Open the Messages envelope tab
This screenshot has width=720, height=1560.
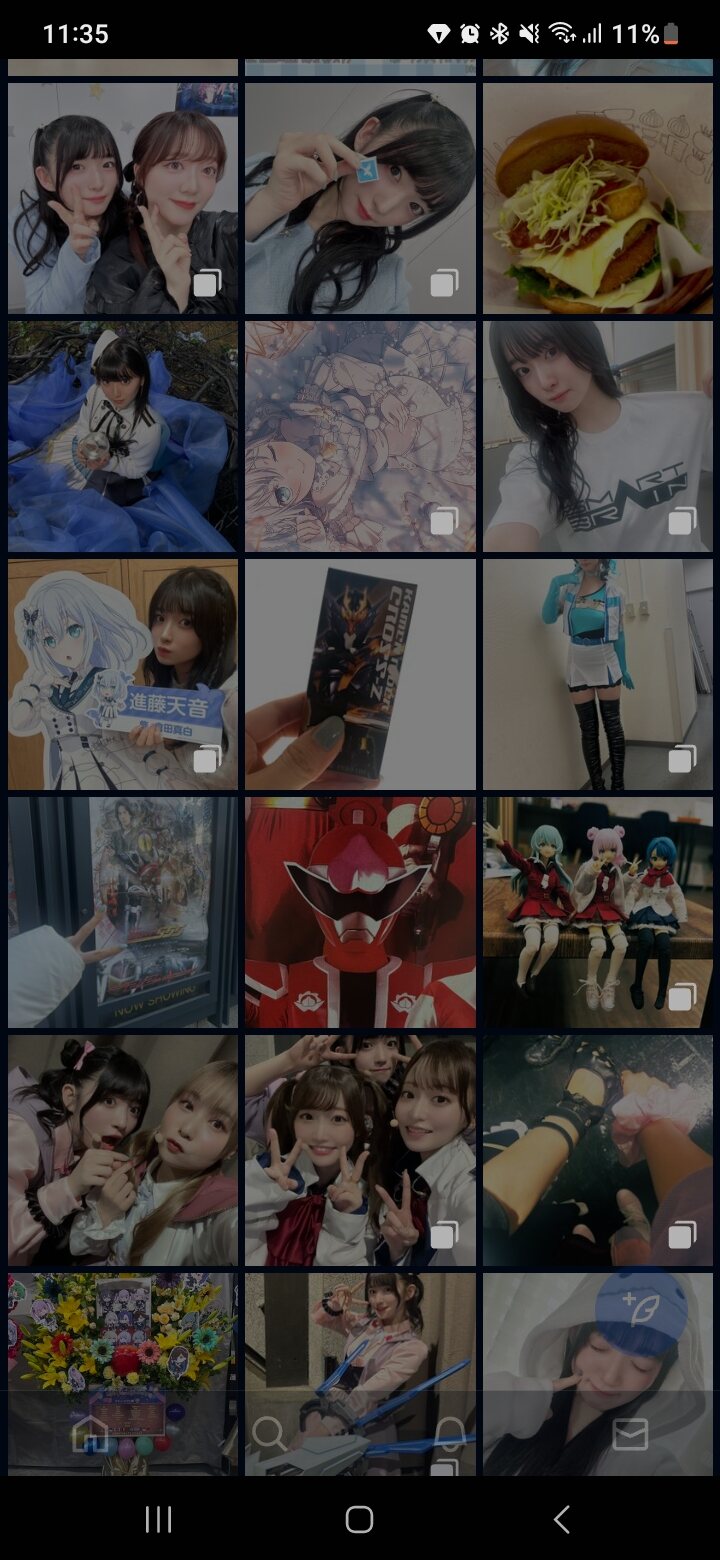pos(630,1435)
